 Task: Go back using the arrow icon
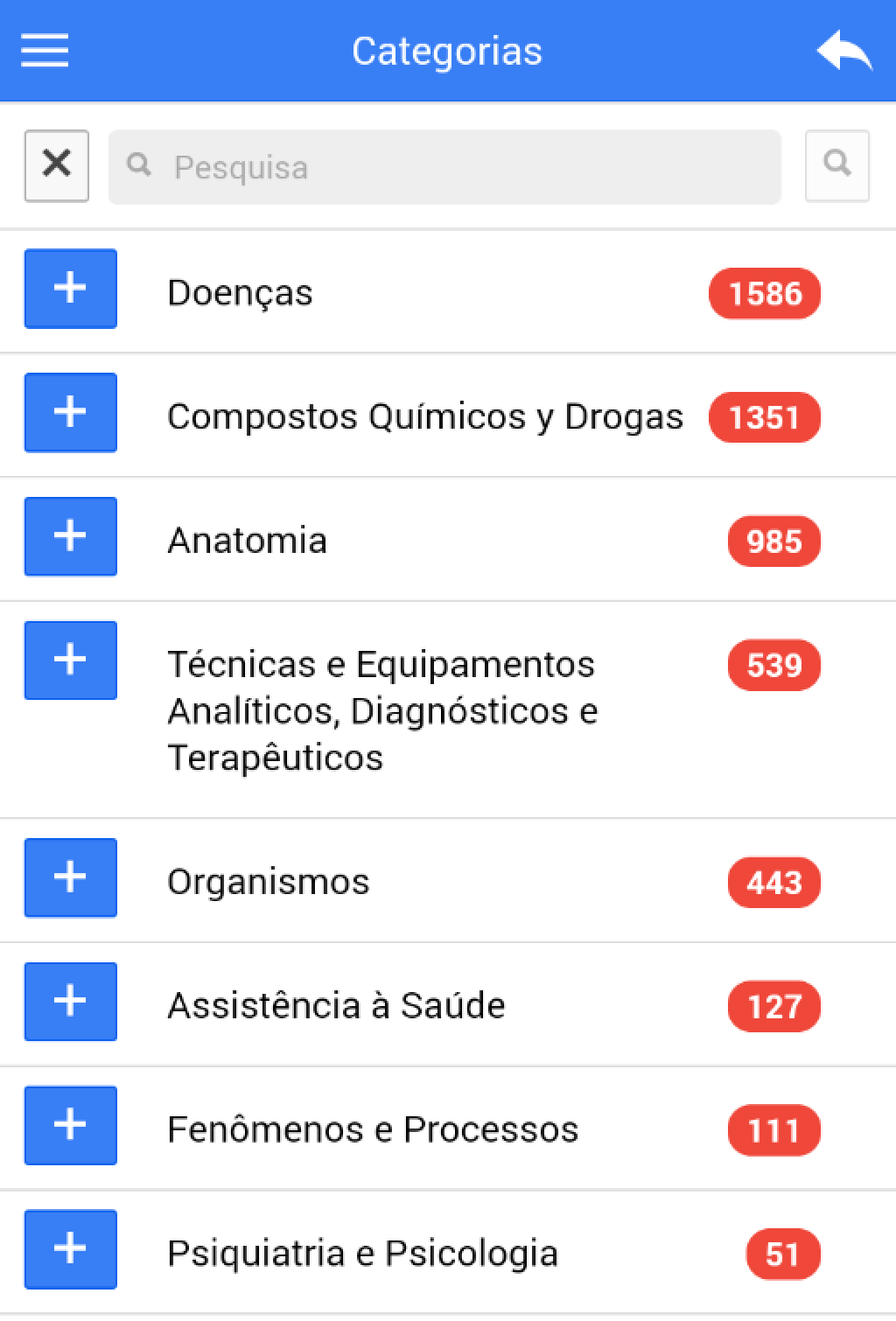(843, 51)
